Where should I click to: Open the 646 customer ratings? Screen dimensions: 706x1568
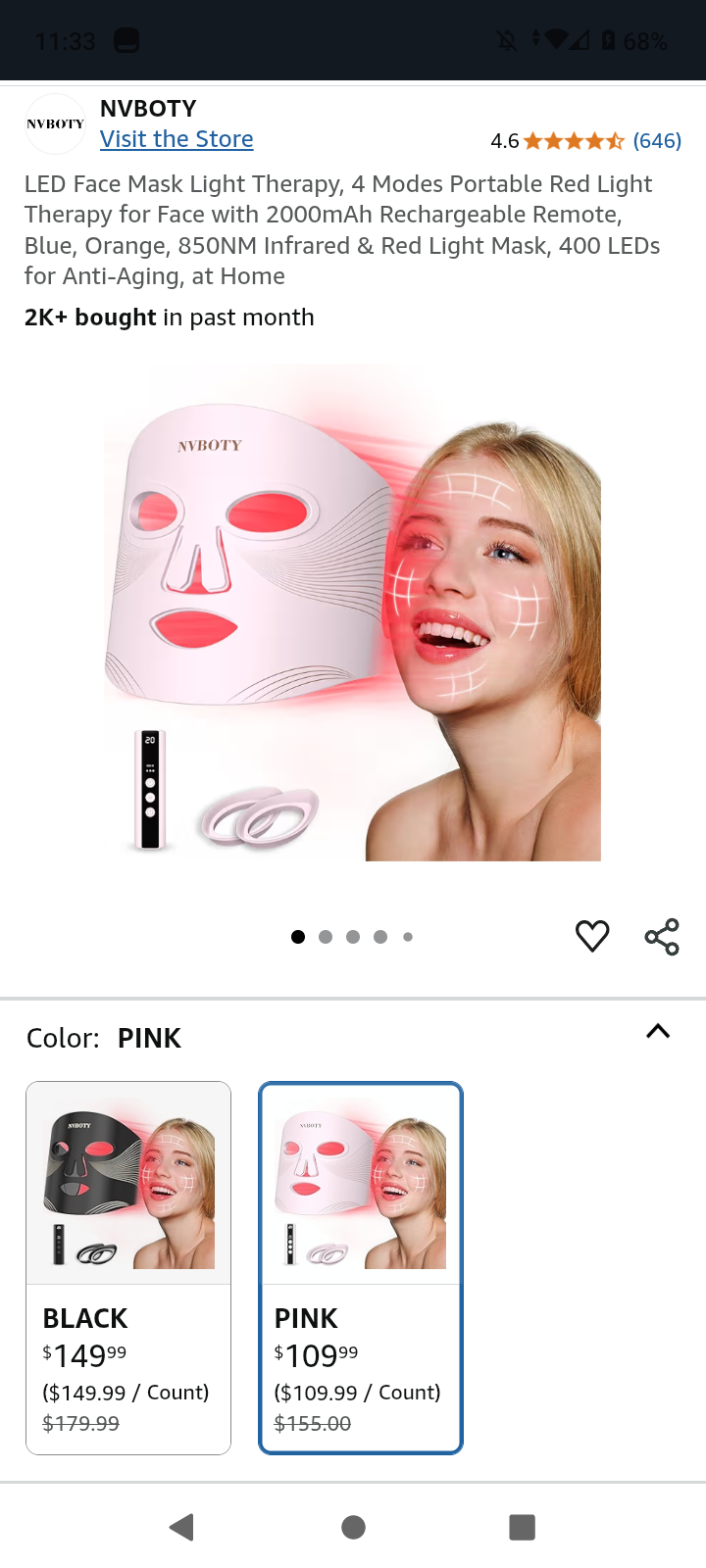click(656, 141)
